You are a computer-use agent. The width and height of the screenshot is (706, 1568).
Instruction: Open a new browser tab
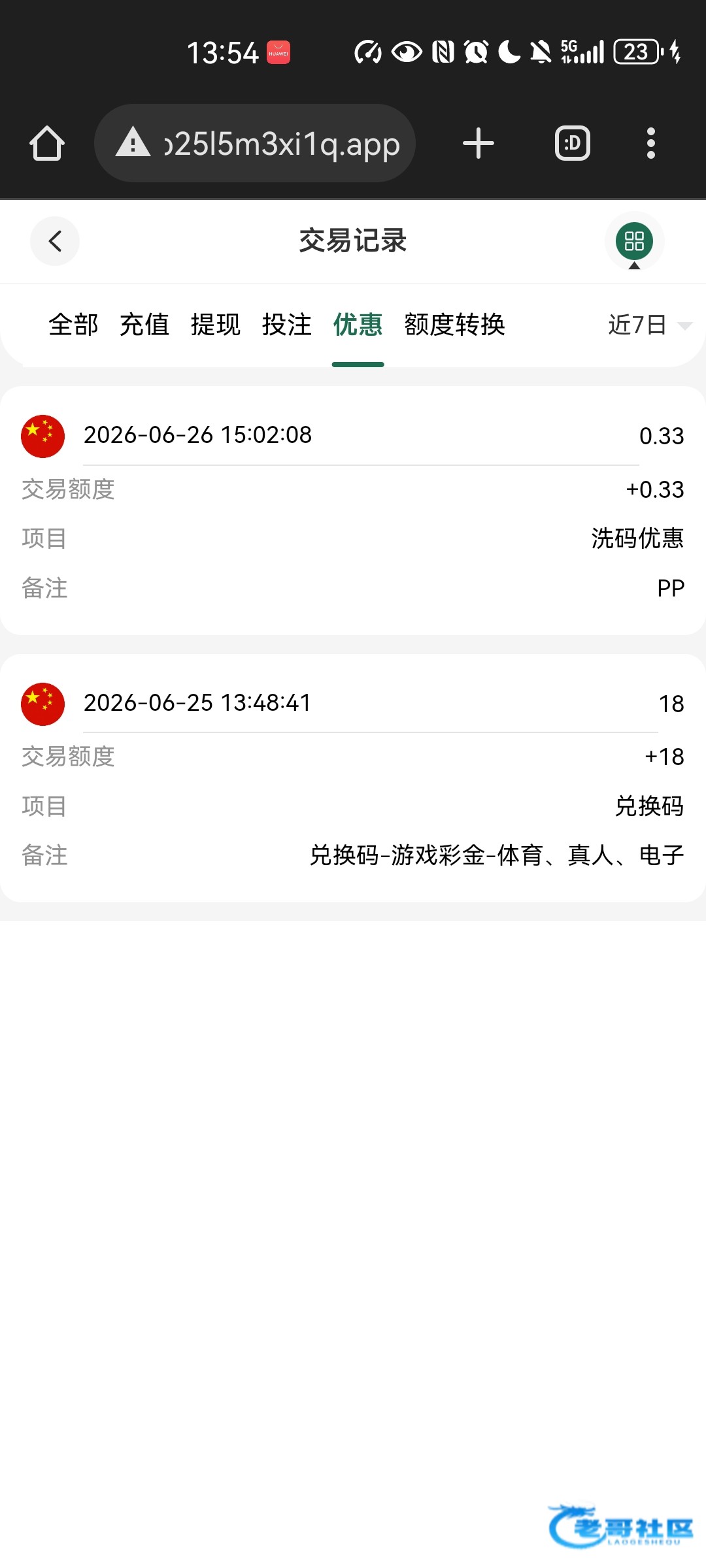pyautogui.click(x=479, y=143)
